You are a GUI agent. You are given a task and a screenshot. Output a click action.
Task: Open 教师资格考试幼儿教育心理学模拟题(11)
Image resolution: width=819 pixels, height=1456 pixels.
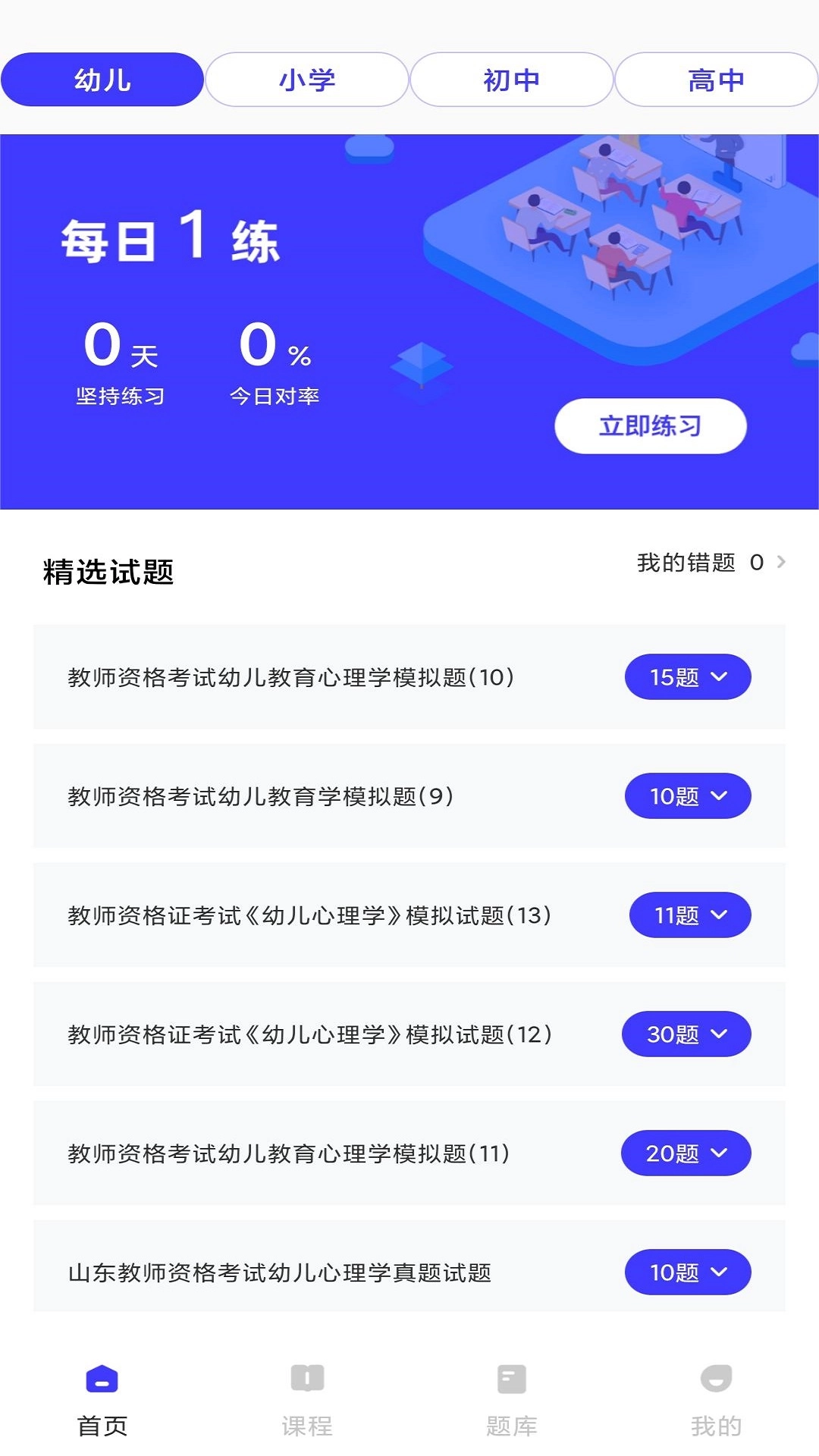tap(288, 1153)
